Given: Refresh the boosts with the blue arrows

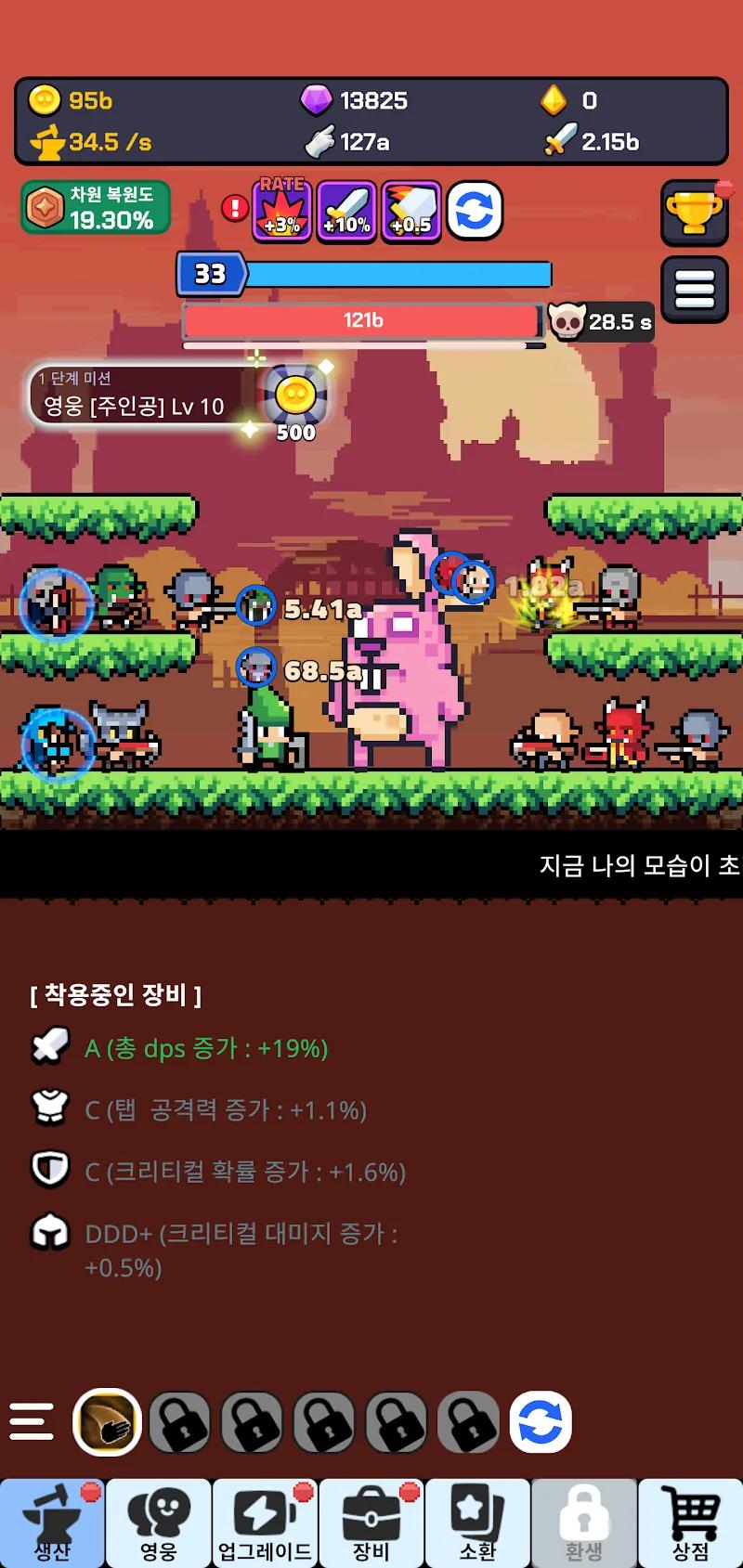Looking at the screenshot, I should coord(475,212).
